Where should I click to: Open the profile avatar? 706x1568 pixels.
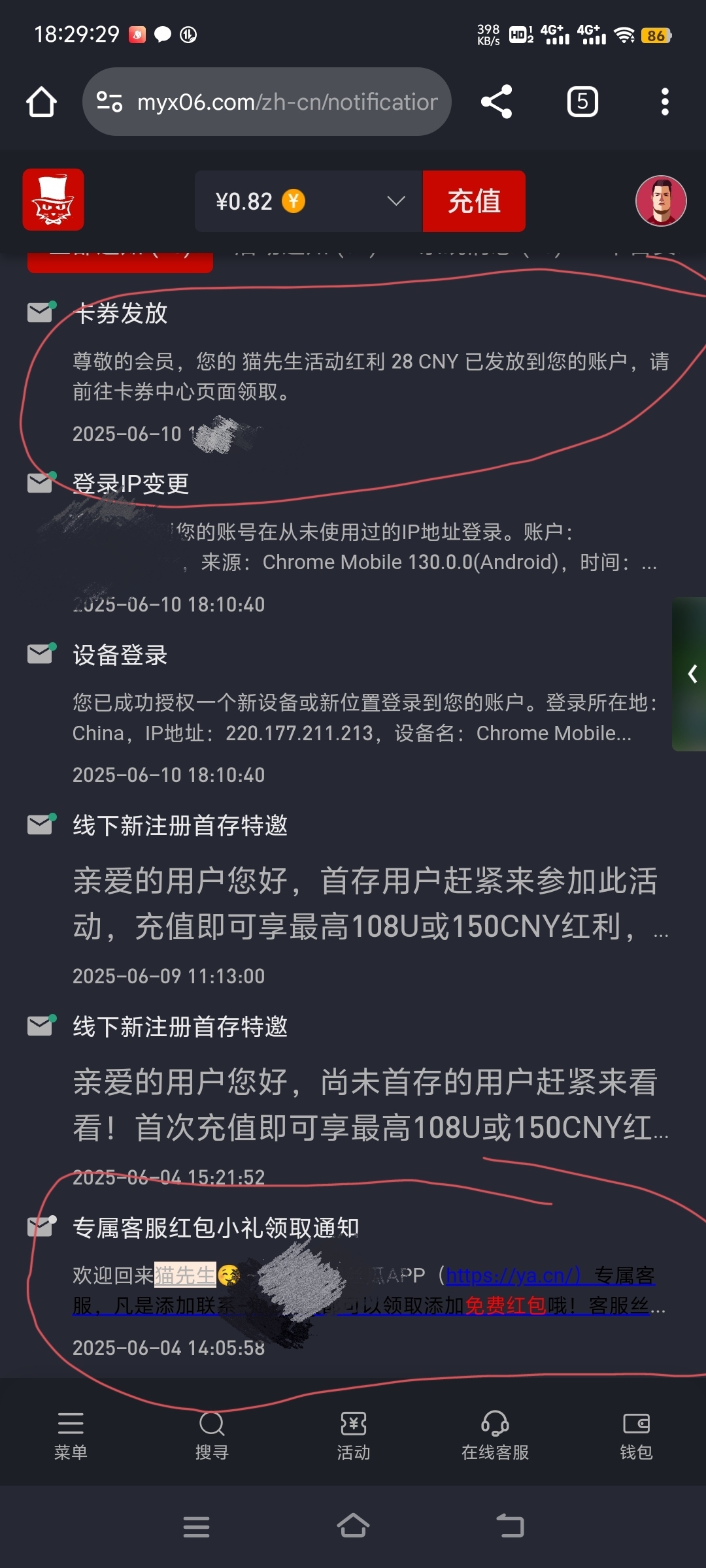[x=661, y=201]
